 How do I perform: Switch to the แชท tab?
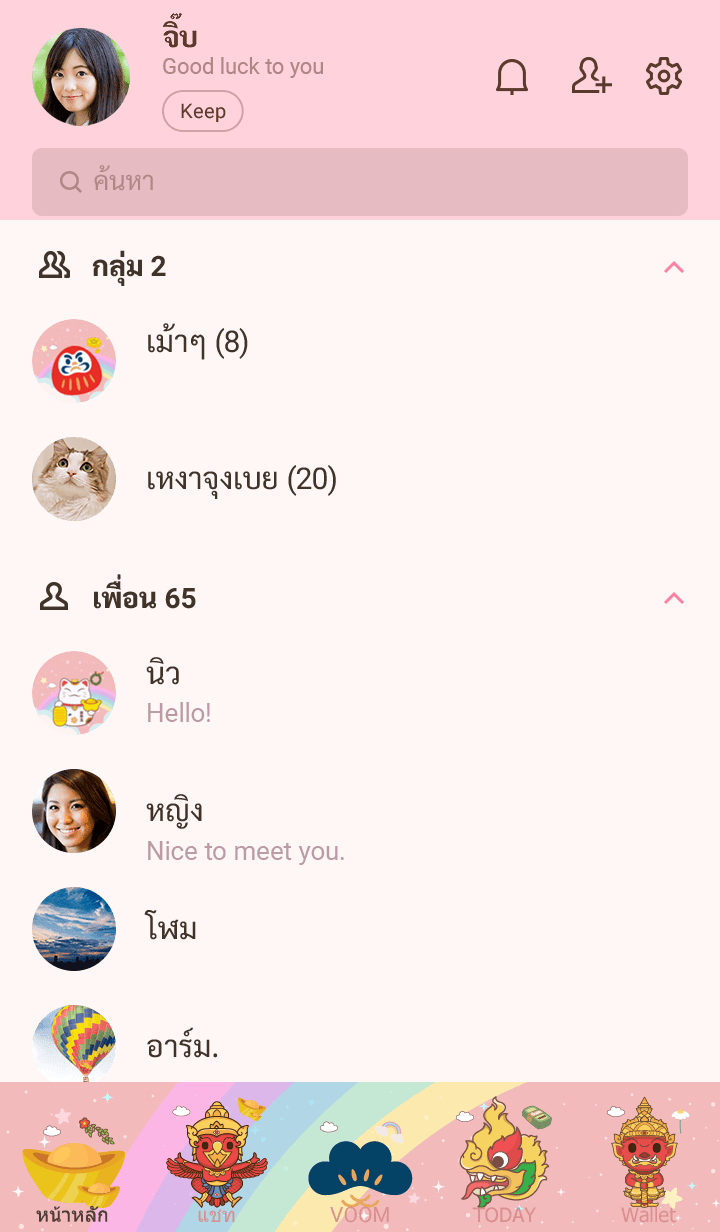(x=217, y=1160)
